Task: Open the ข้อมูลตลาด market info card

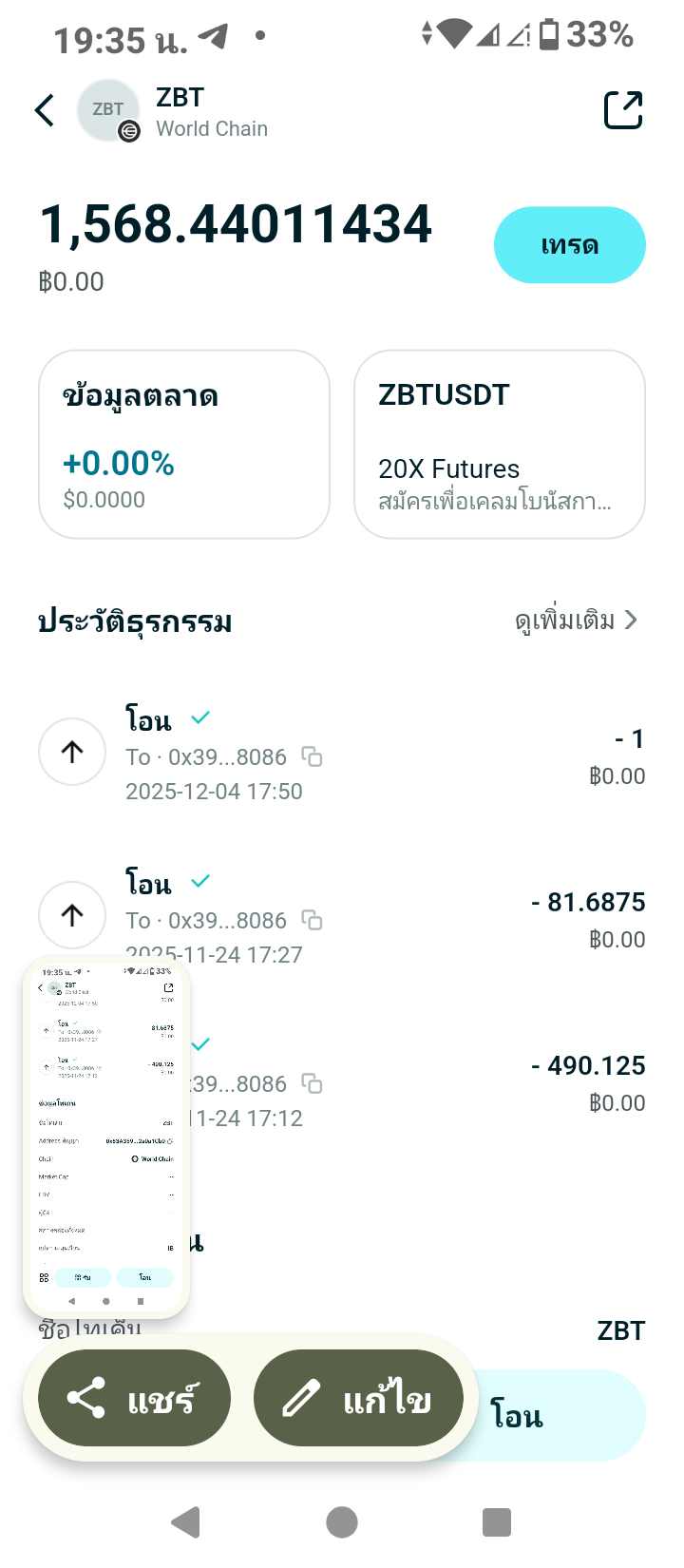Action: (x=184, y=445)
